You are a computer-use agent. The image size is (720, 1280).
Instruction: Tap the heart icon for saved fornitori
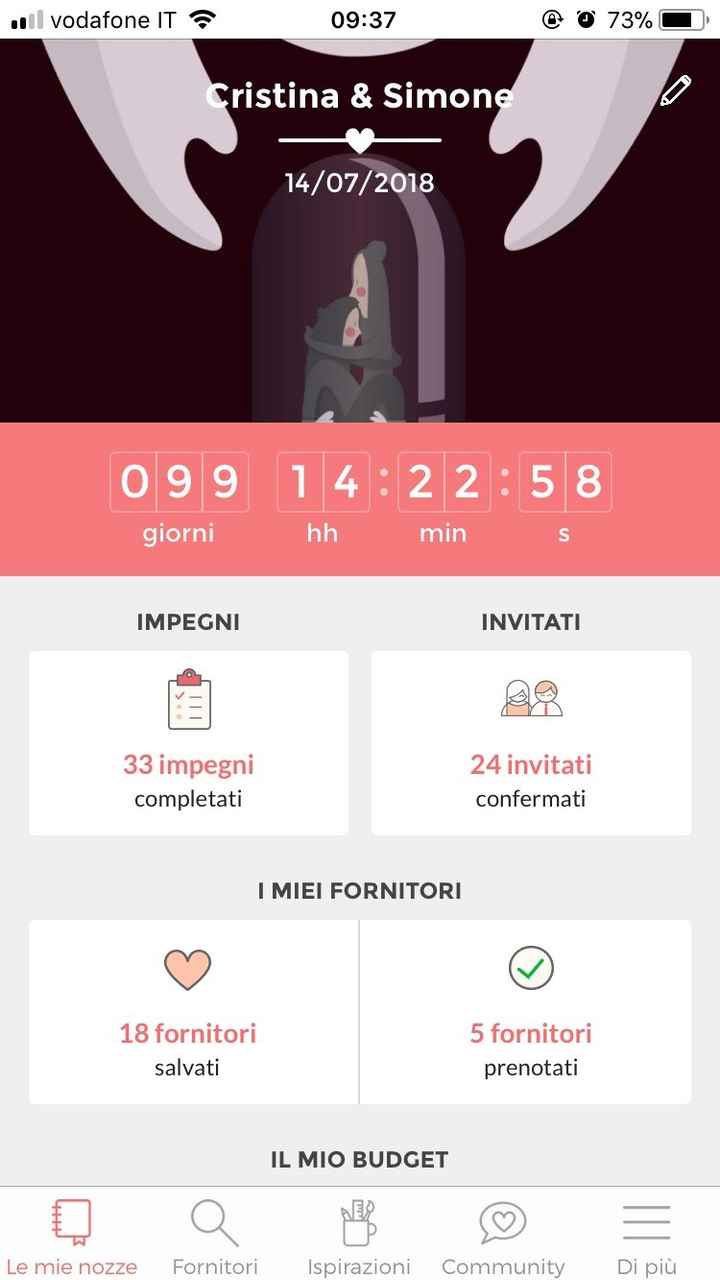[188, 968]
